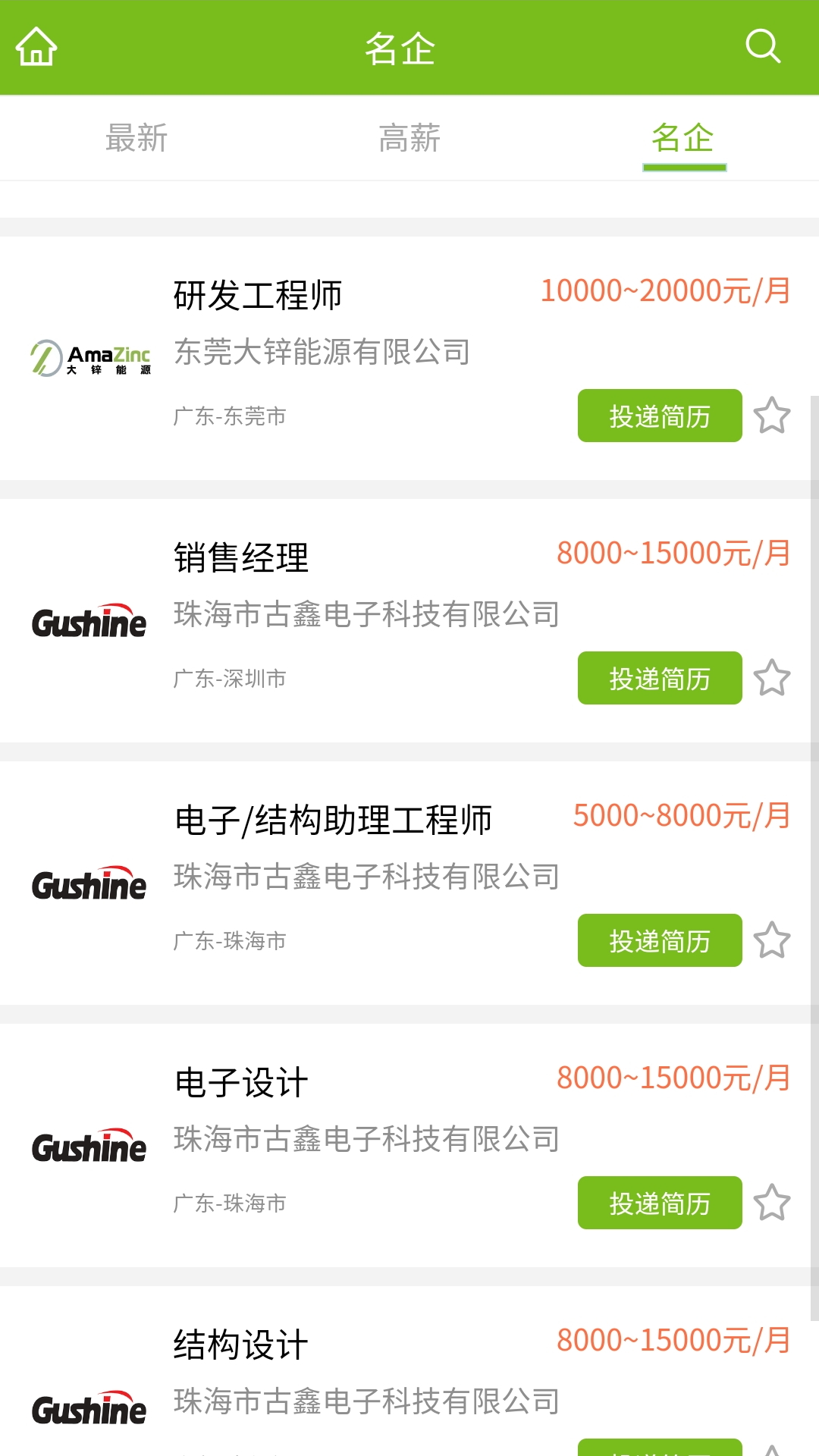Open the Gushine logo next to 电子设计

point(89,1145)
